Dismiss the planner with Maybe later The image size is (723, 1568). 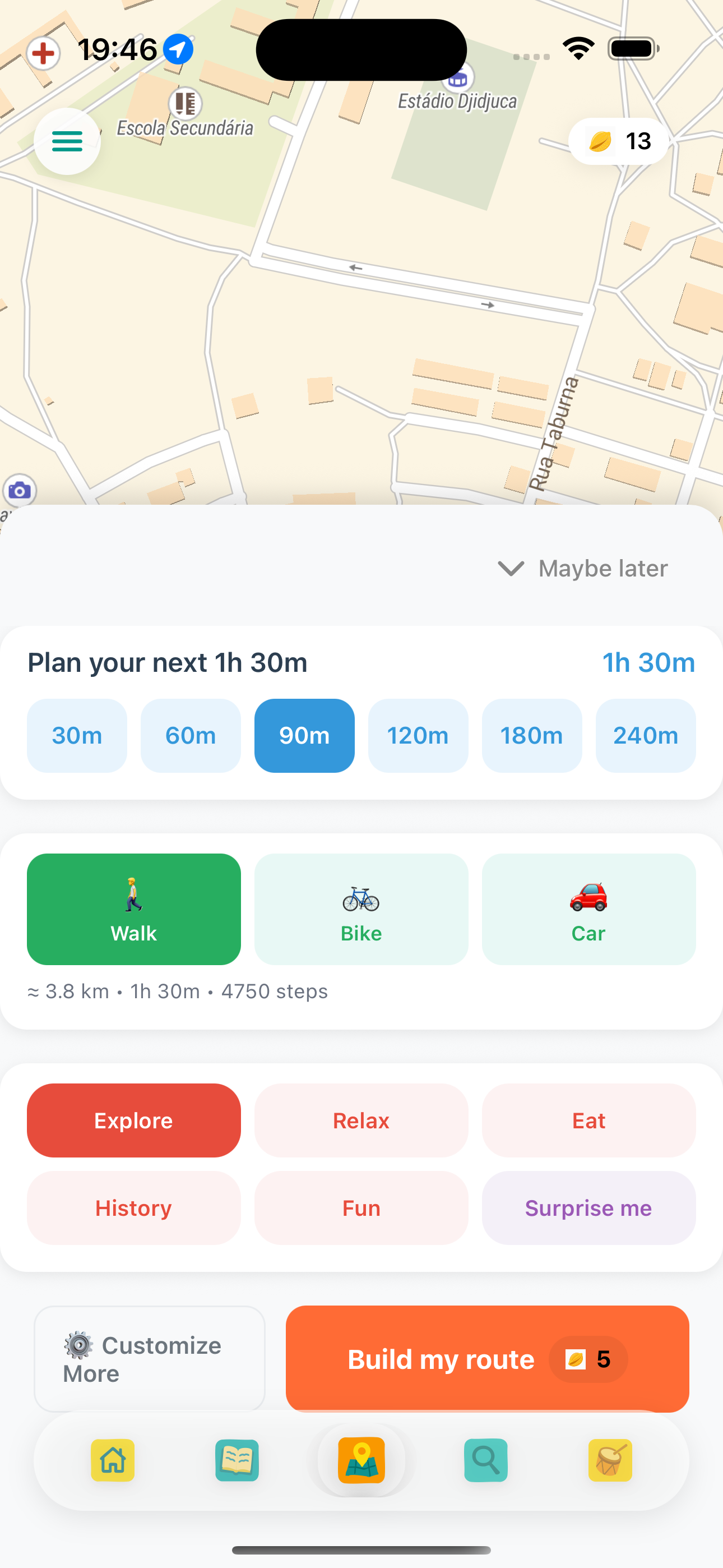point(583,569)
